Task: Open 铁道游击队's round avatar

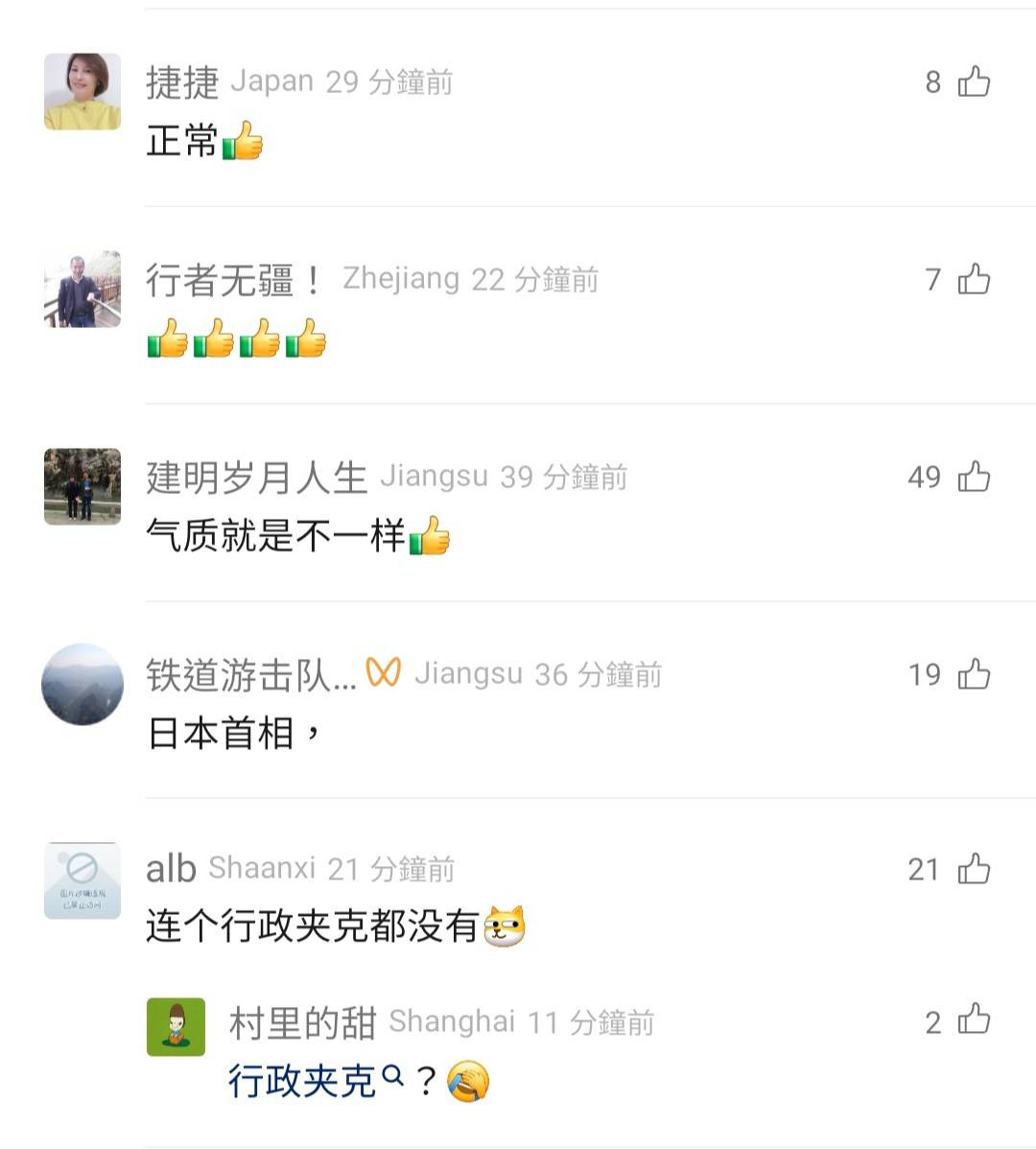Action: 82,684
